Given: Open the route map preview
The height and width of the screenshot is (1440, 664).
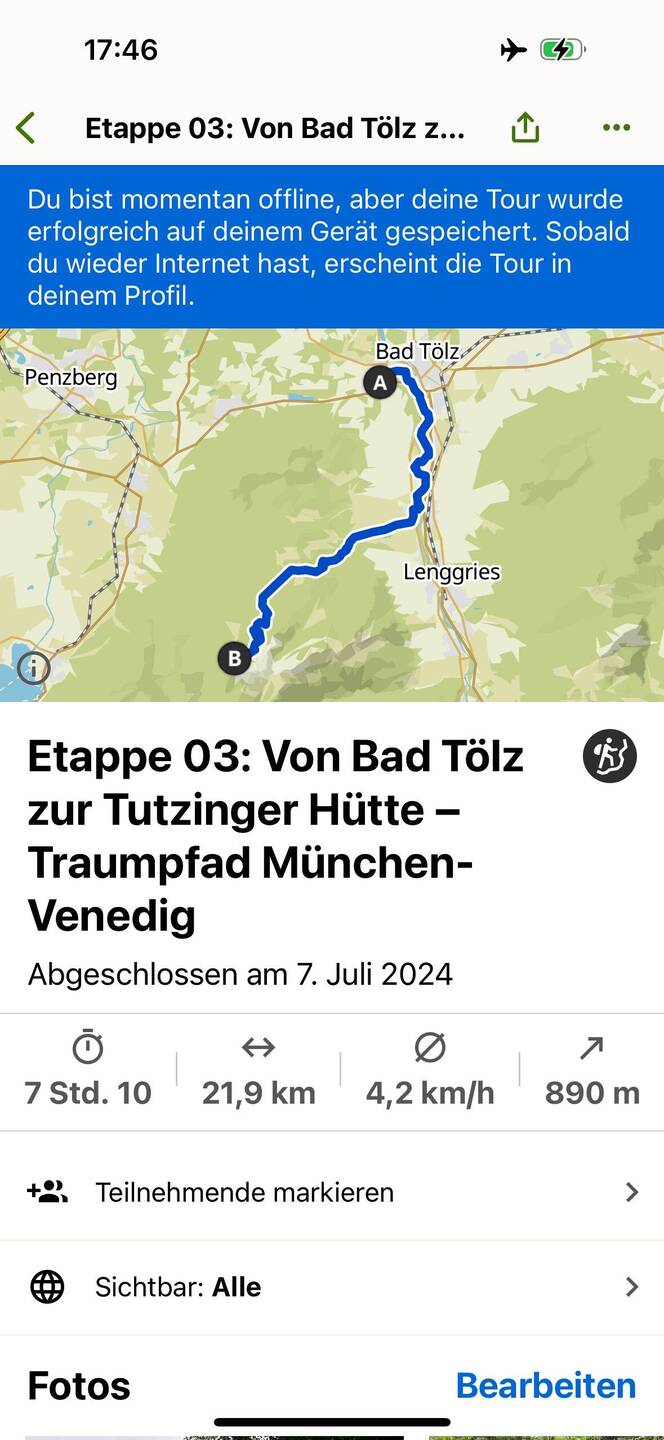Looking at the screenshot, I should click(332, 515).
